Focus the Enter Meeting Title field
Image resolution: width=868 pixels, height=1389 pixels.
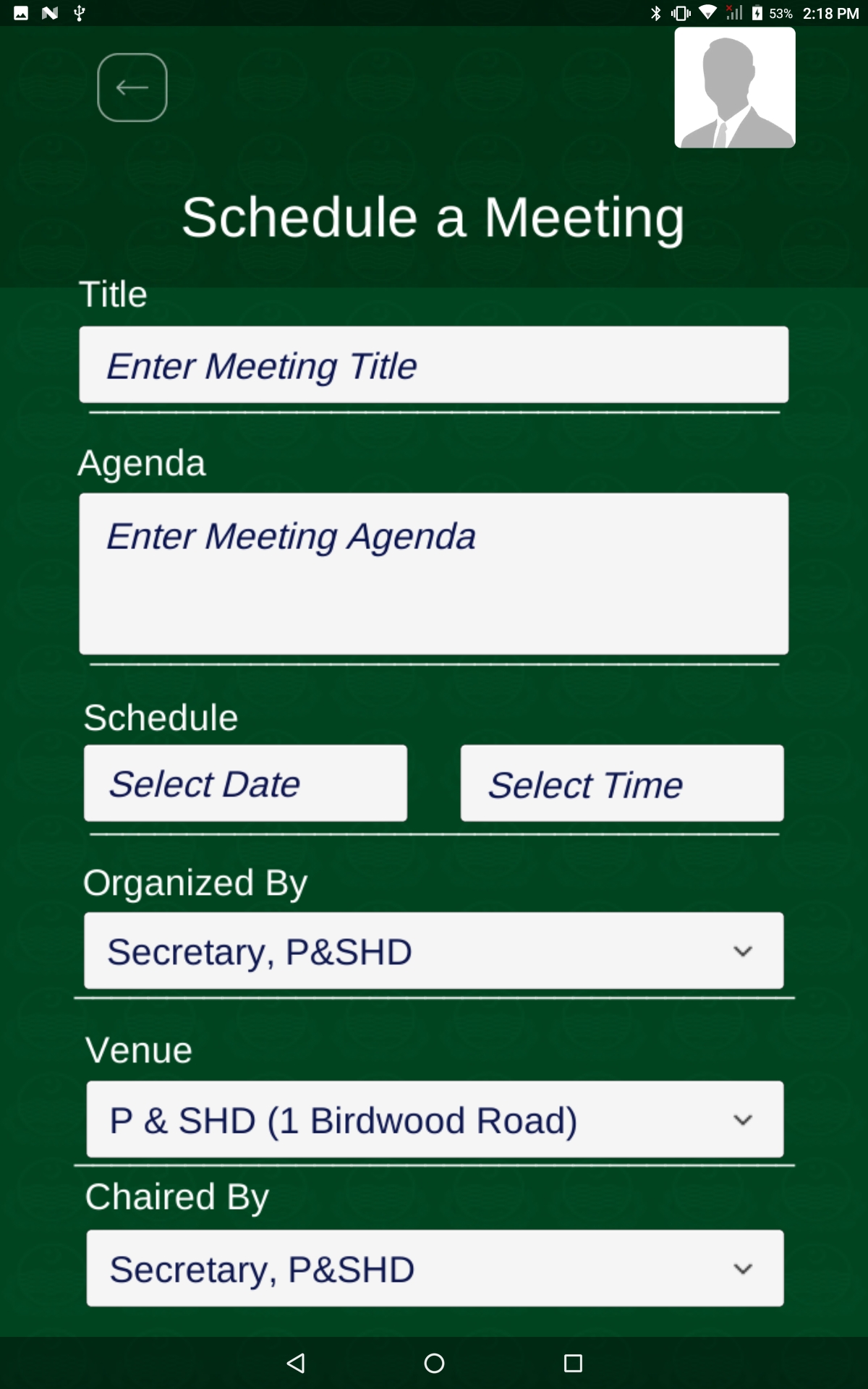(434, 365)
